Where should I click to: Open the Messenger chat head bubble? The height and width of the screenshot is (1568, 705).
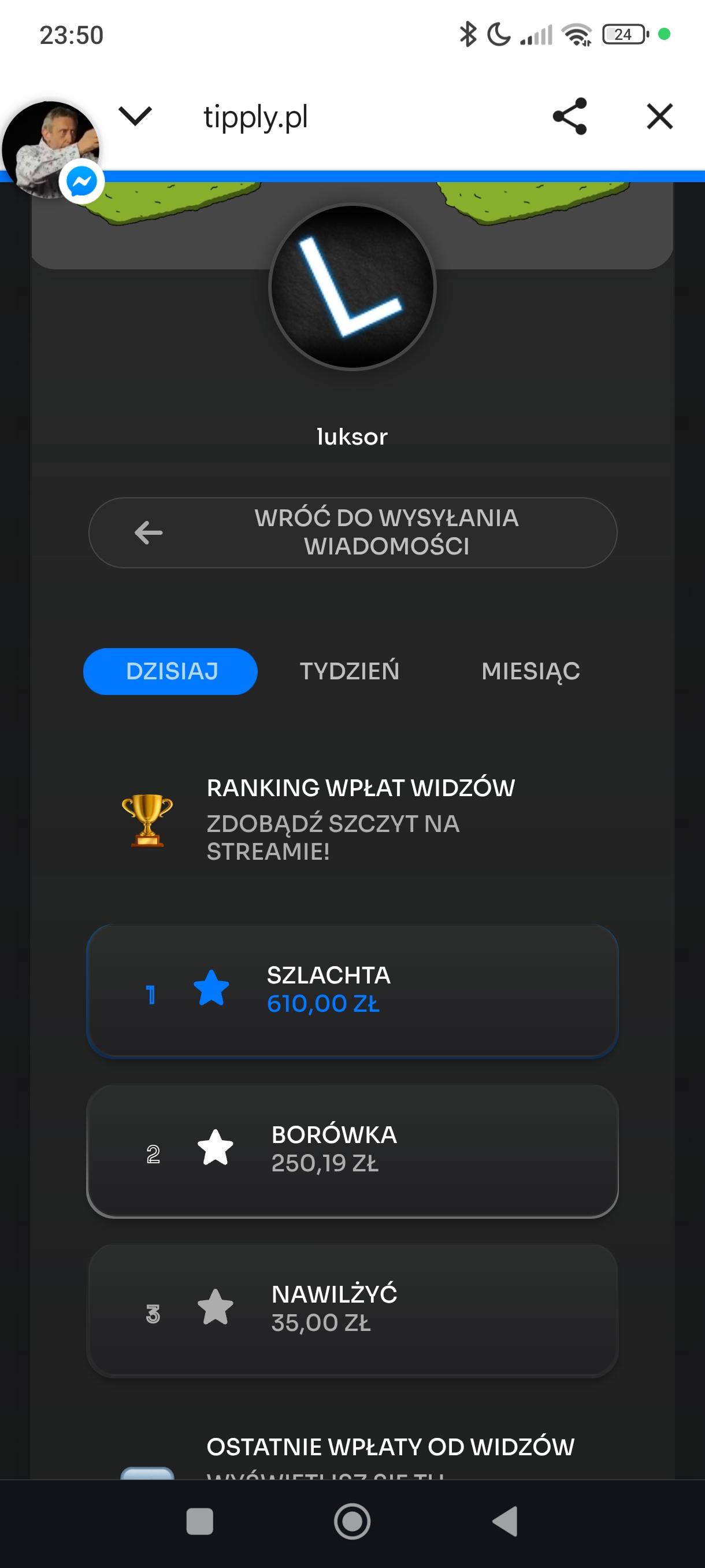[51, 149]
